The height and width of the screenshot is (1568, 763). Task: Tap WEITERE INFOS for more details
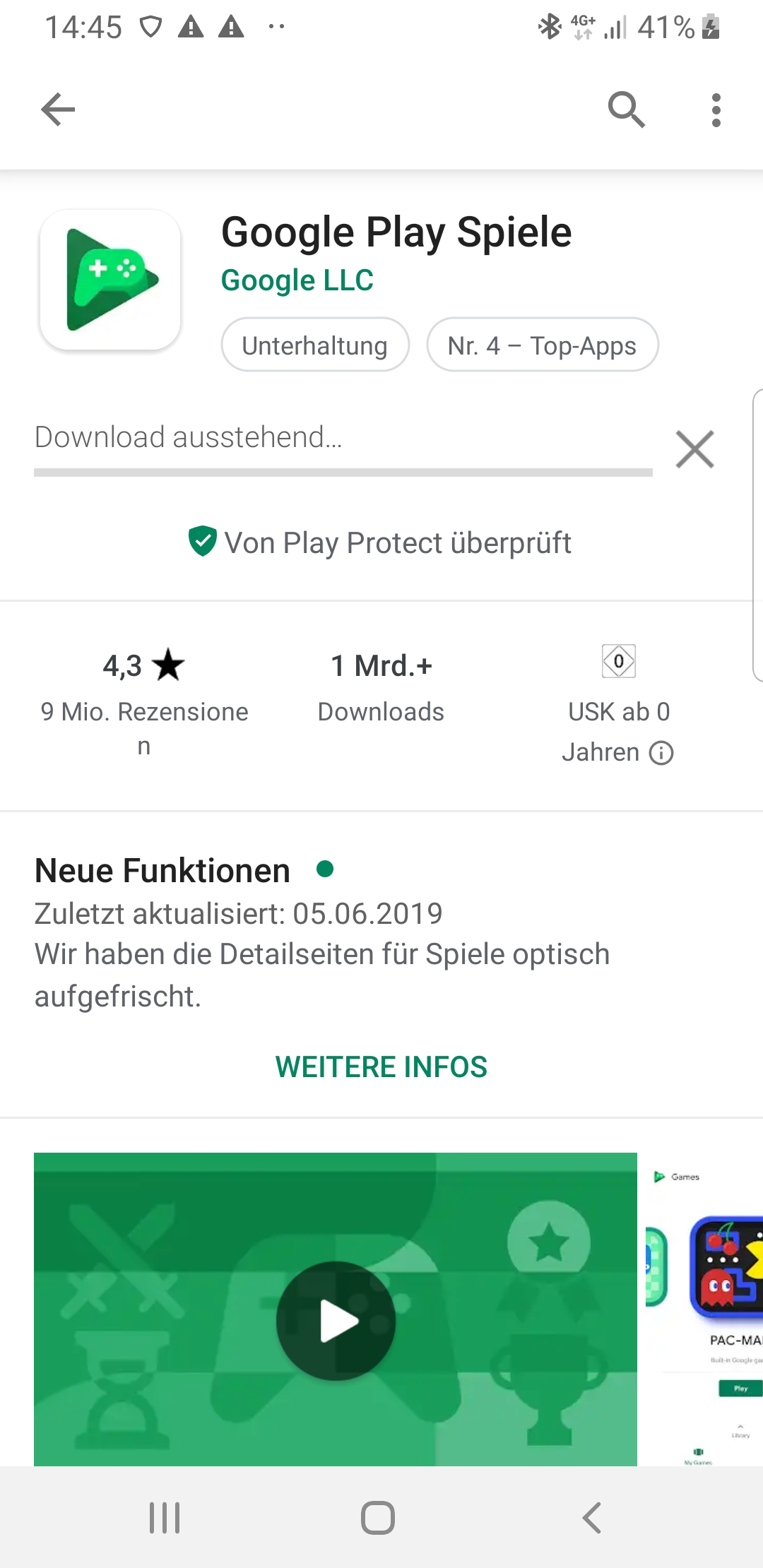[x=381, y=1067]
